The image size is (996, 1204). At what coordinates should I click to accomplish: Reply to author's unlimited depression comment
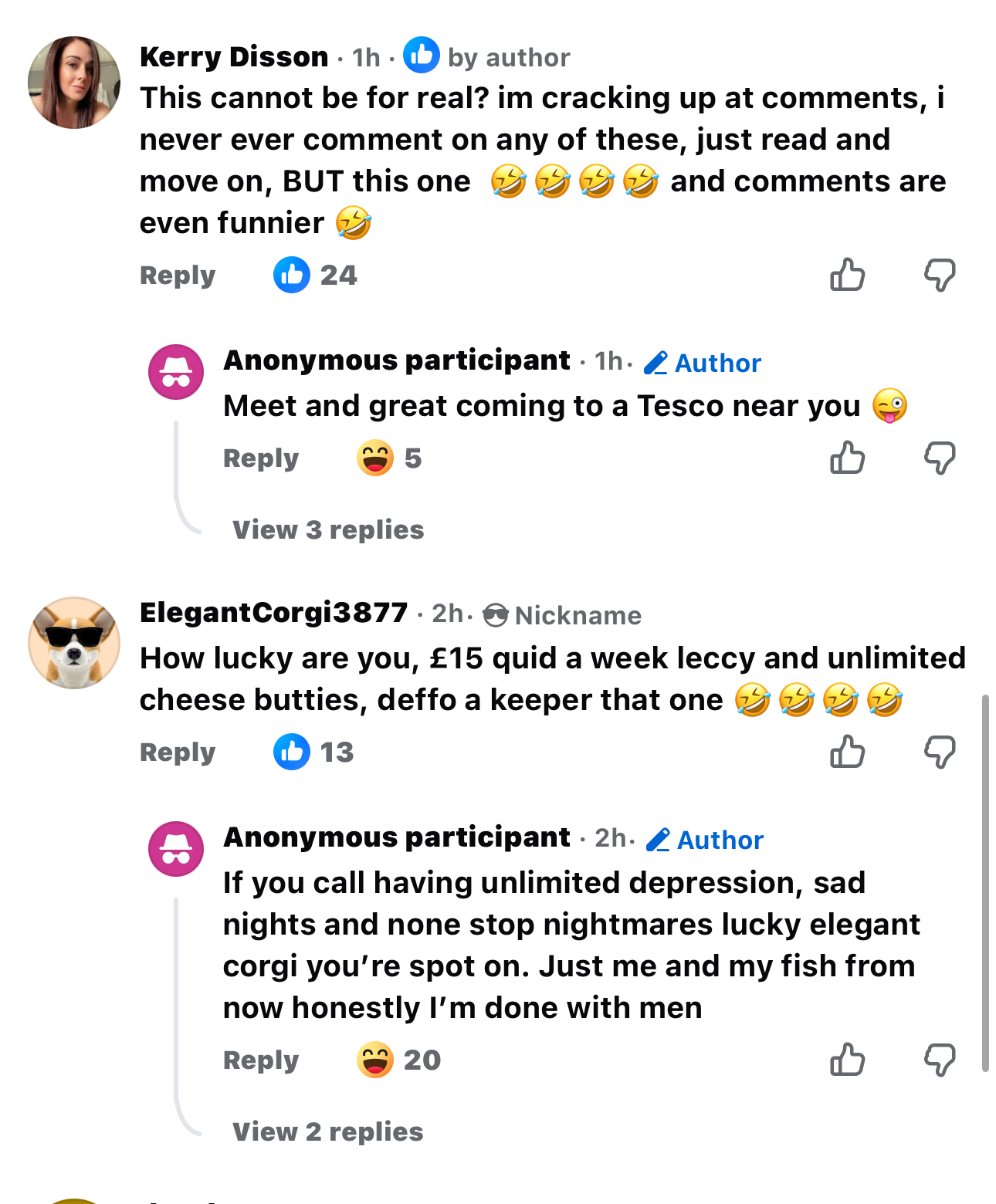pyautogui.click(x=260, y=1060)
